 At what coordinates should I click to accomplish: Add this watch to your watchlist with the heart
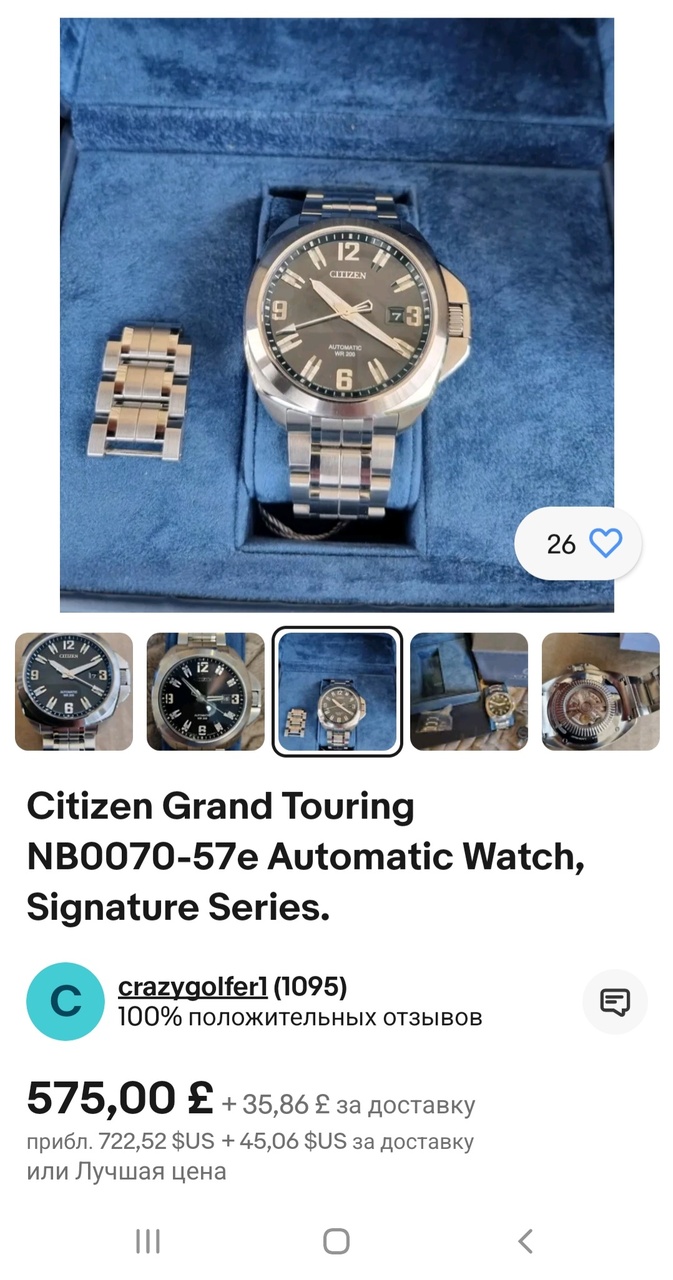[605, 544]
